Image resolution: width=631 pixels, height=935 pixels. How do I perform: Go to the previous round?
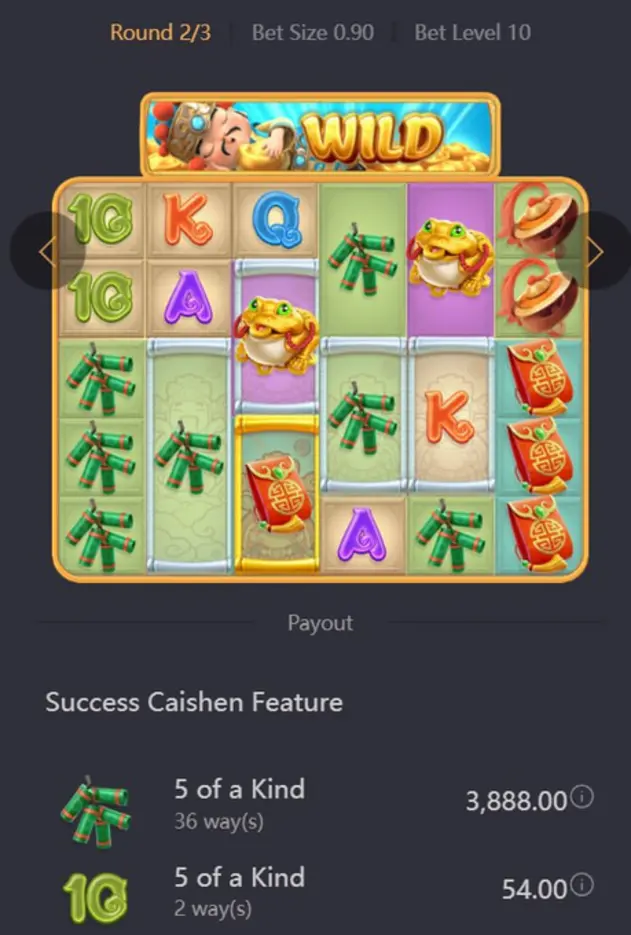[x=42, y=252]
